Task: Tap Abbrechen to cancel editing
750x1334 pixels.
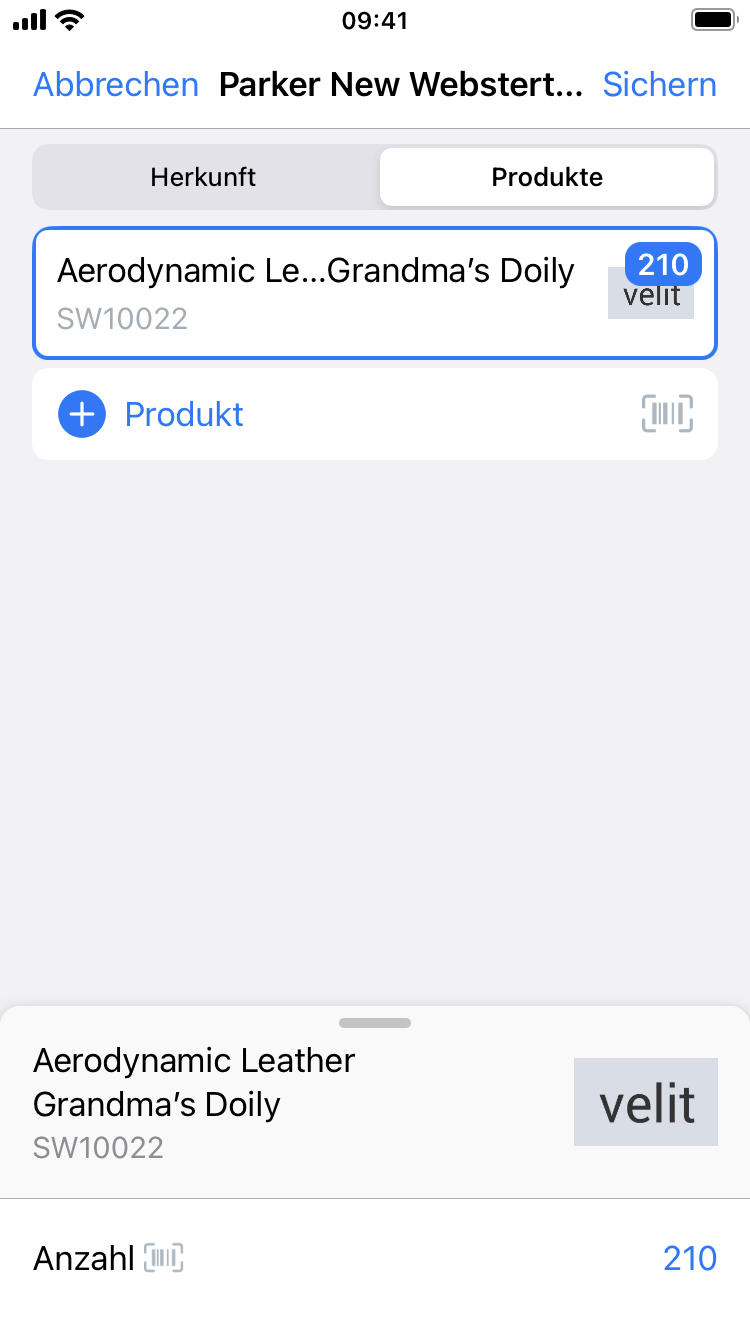Action: pyautogui.click(x=116, y=85)
